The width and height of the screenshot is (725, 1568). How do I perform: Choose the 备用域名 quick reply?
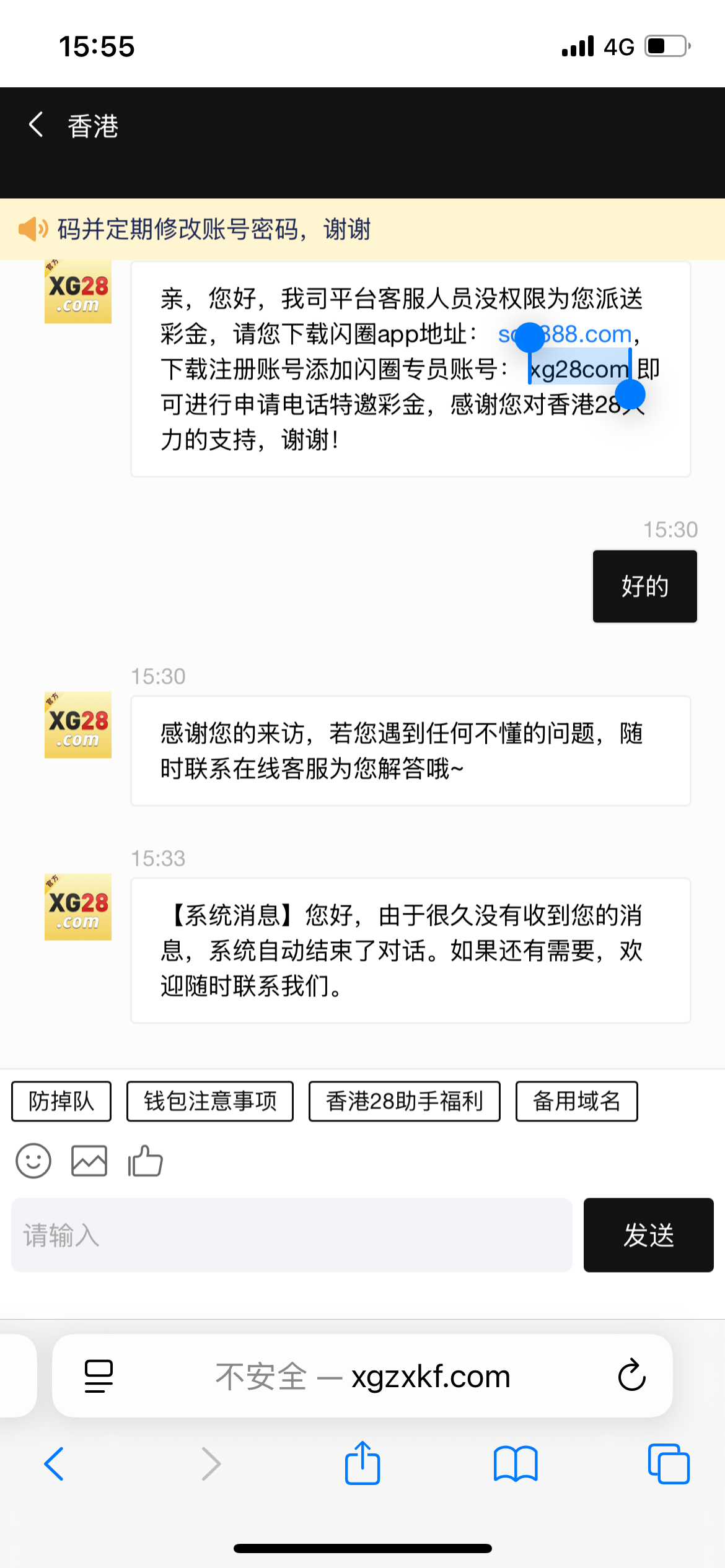[x=577, y=1101]
